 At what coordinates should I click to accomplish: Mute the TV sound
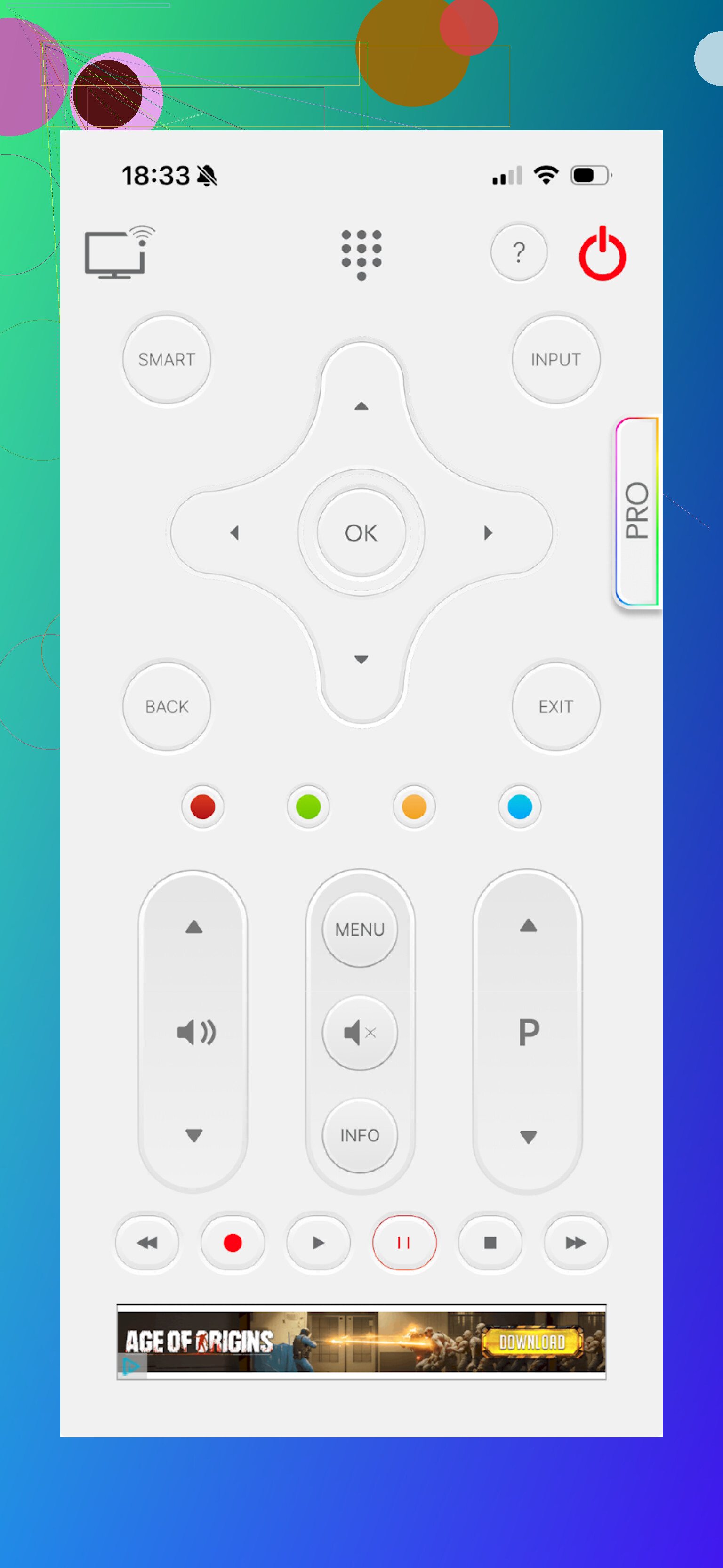click(360, 1032)
